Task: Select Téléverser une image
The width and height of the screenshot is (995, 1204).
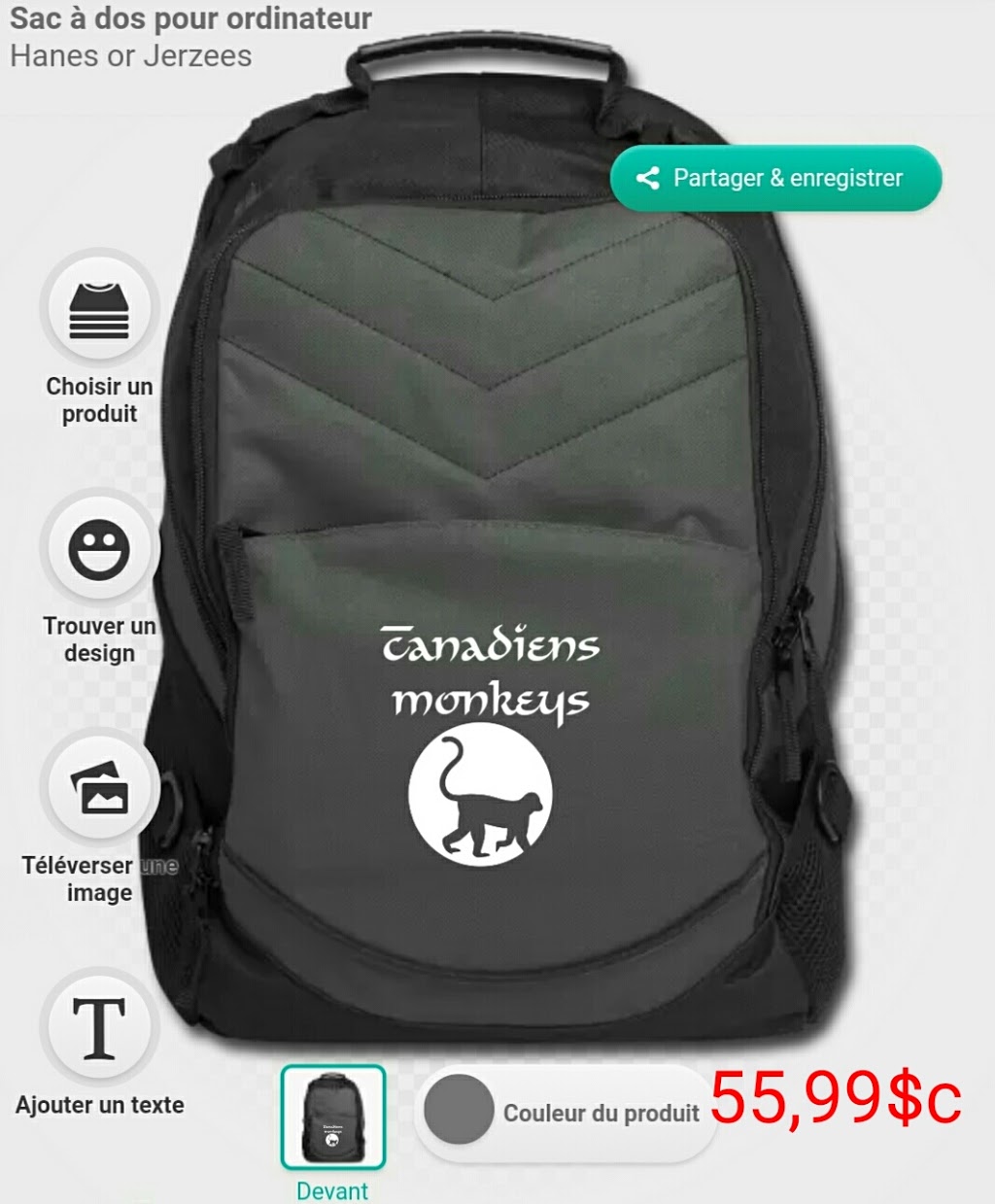Action: click(99, 789)
